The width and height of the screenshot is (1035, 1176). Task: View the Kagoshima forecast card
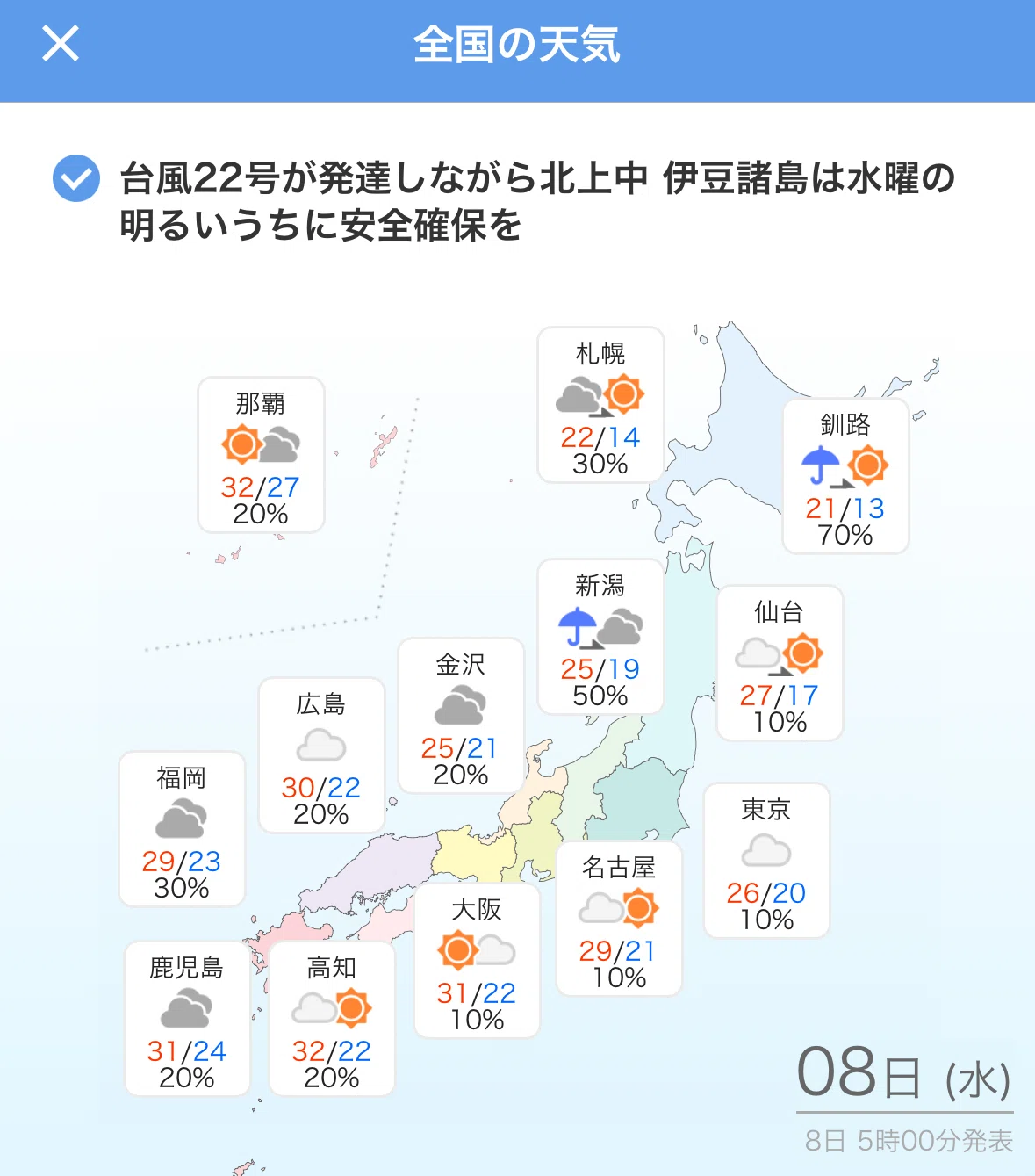point(187,1019)
